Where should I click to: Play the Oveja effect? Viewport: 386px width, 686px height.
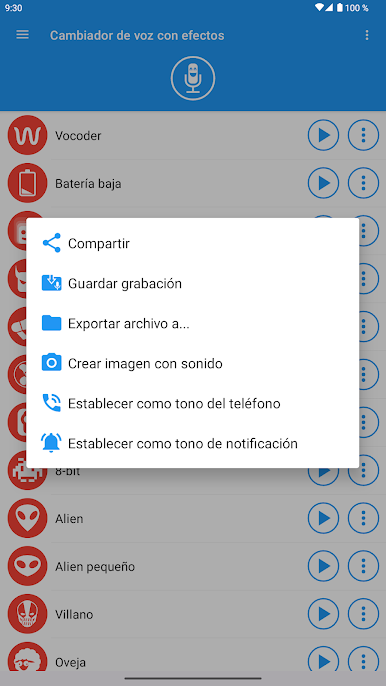click(323, 658)
